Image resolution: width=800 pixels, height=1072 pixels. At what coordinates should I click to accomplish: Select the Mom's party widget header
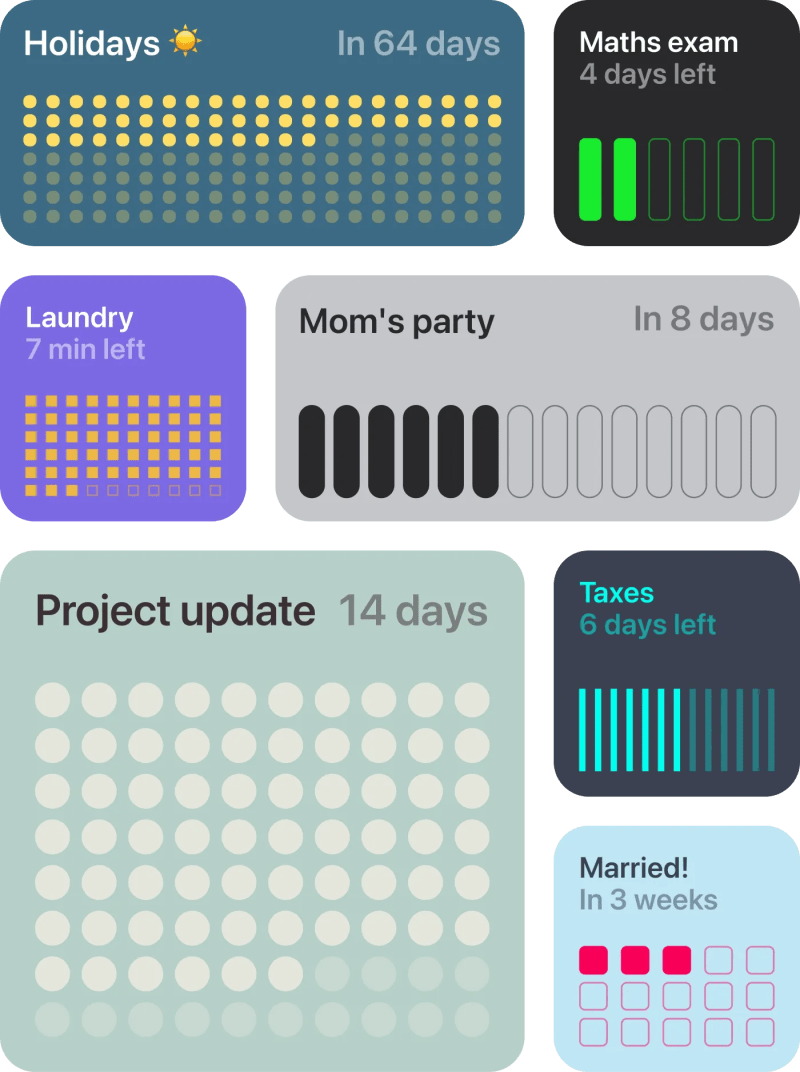click(x=398, y=322)
